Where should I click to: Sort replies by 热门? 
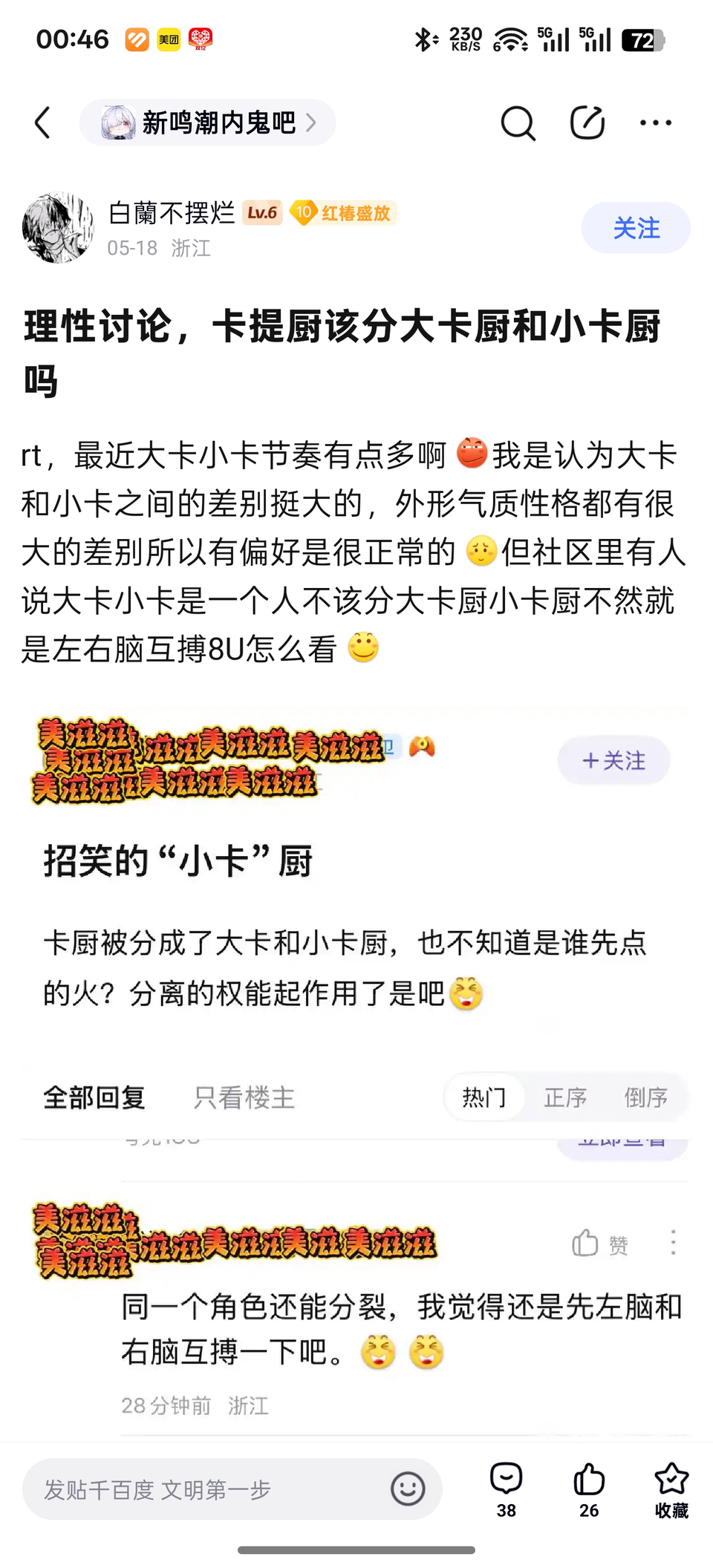click(x=484, y=1097)
